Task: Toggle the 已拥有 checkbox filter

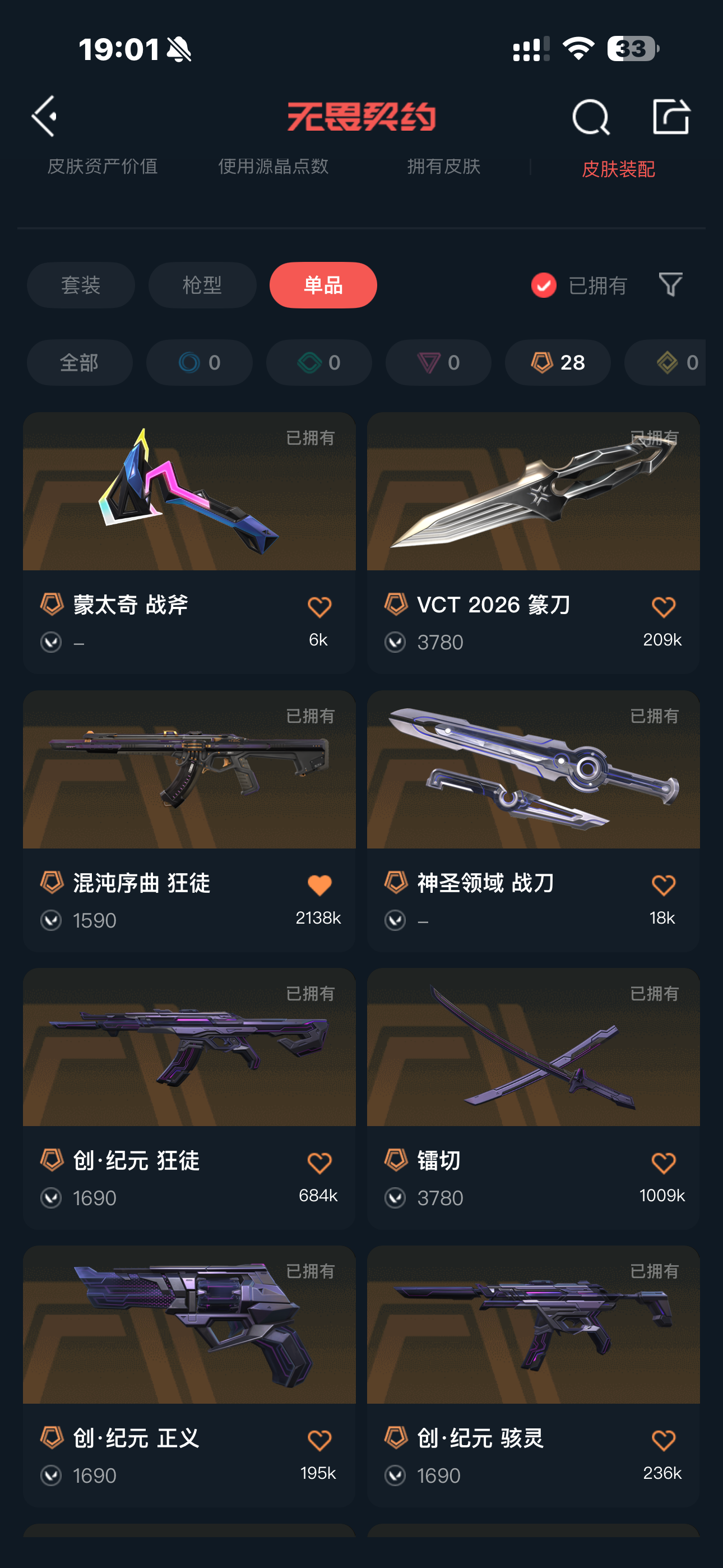Action: [x=544, y=285]
